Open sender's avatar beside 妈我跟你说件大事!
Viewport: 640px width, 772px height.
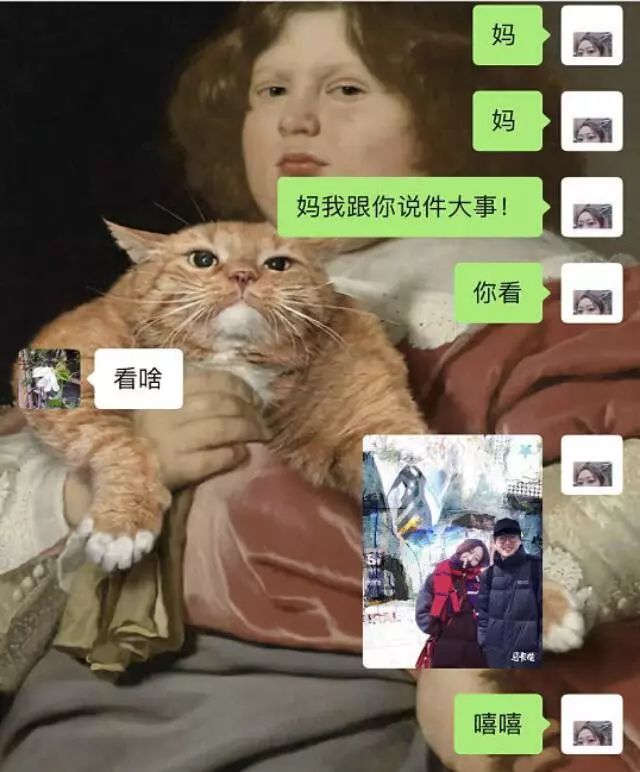click(592, 207)
